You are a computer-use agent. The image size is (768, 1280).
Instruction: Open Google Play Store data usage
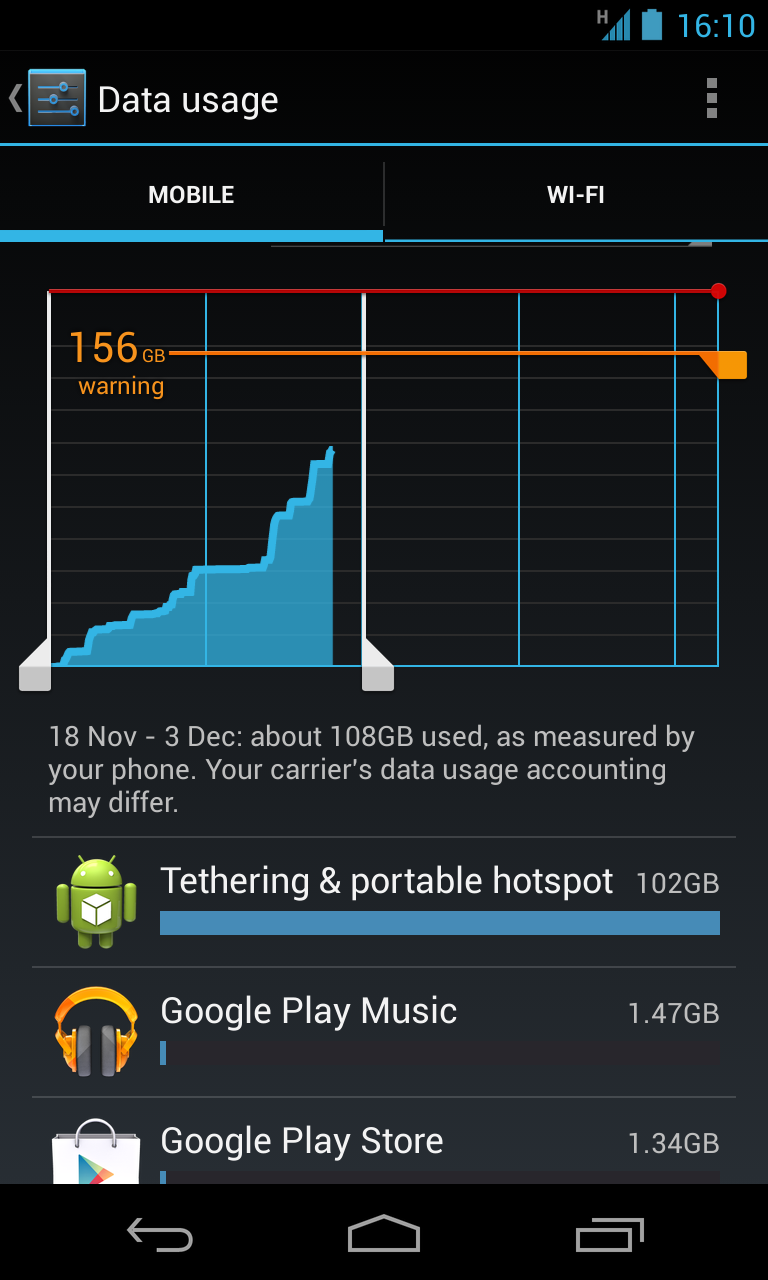click(x=384, y=1145)
